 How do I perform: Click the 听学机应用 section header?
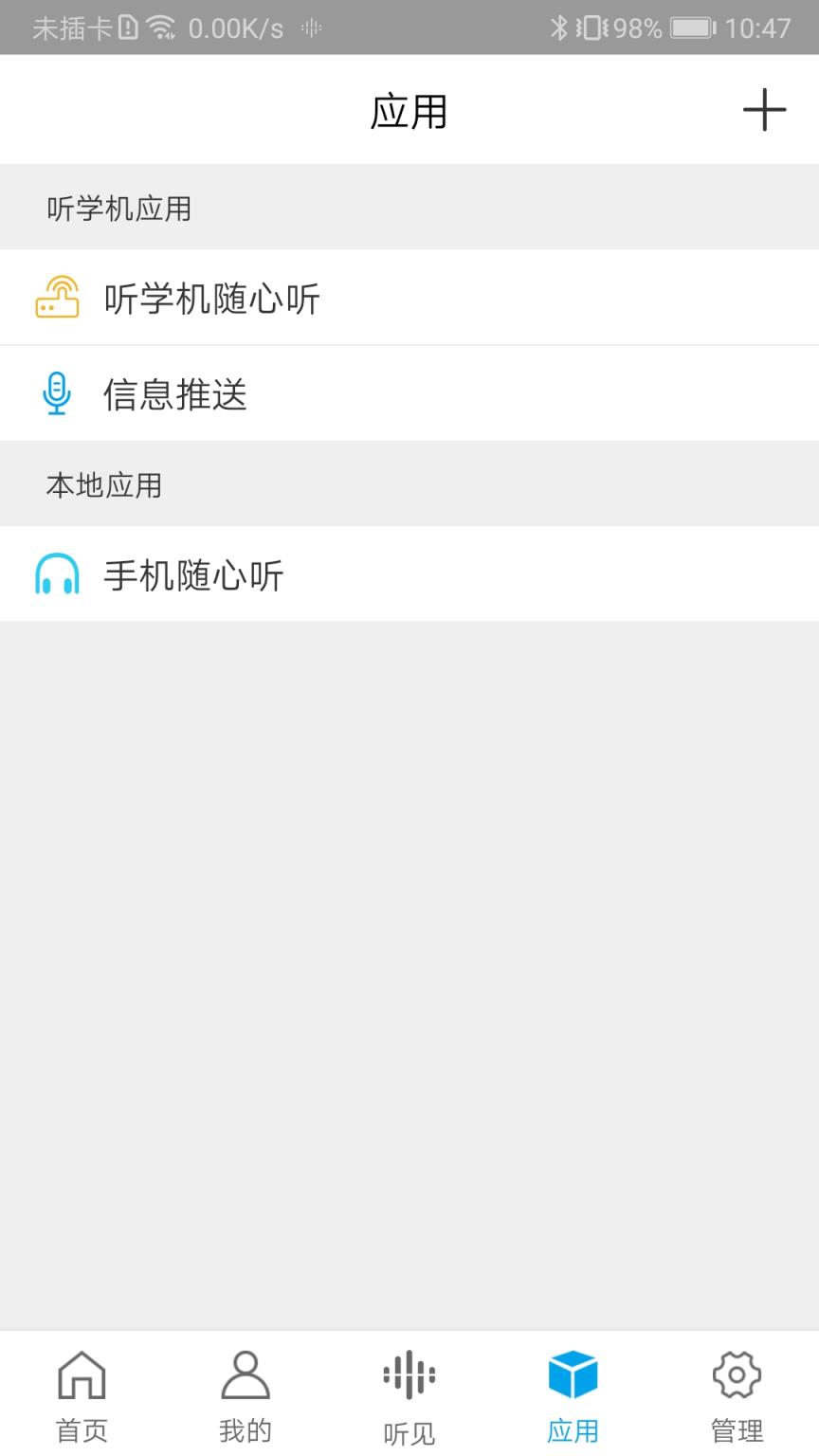click(119, 208)
